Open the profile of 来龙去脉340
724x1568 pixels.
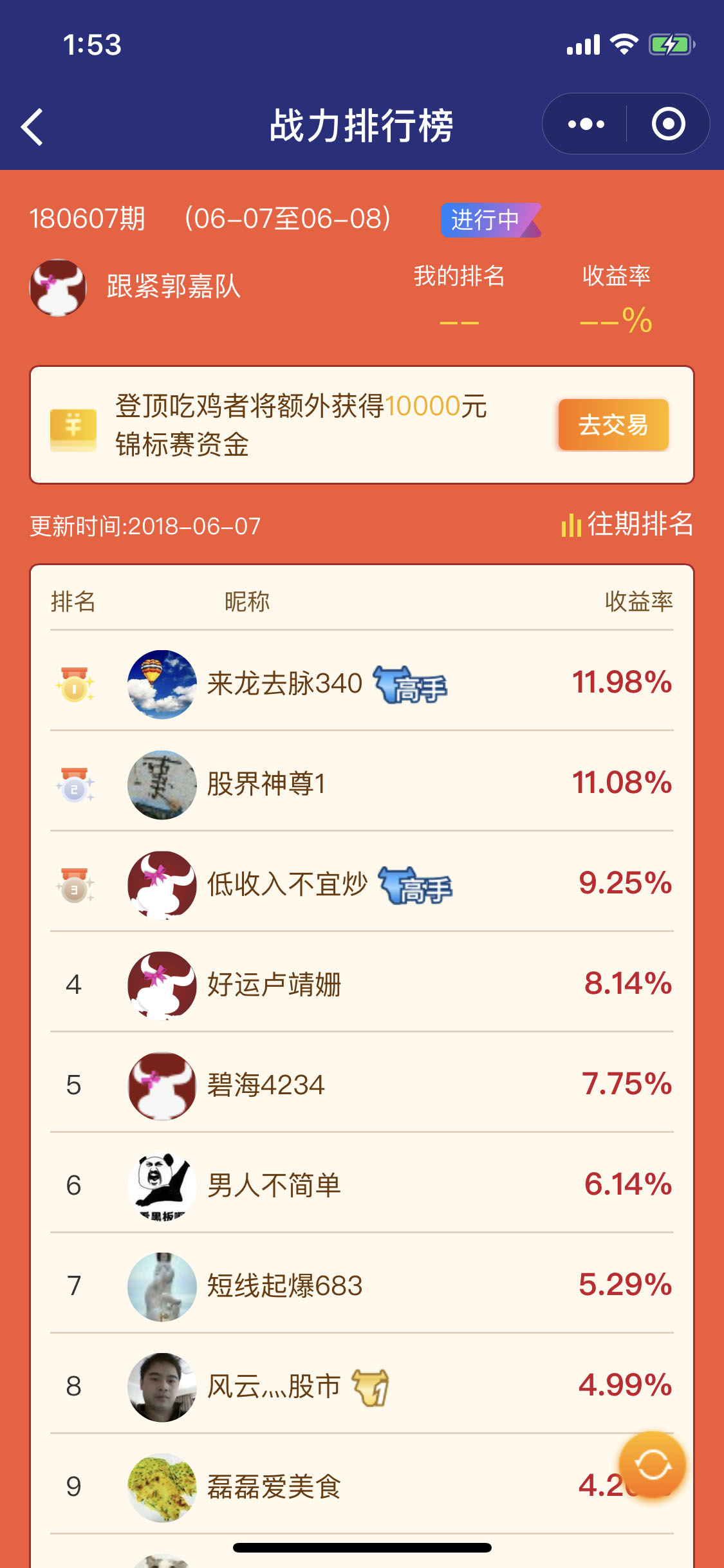(362, 683)
